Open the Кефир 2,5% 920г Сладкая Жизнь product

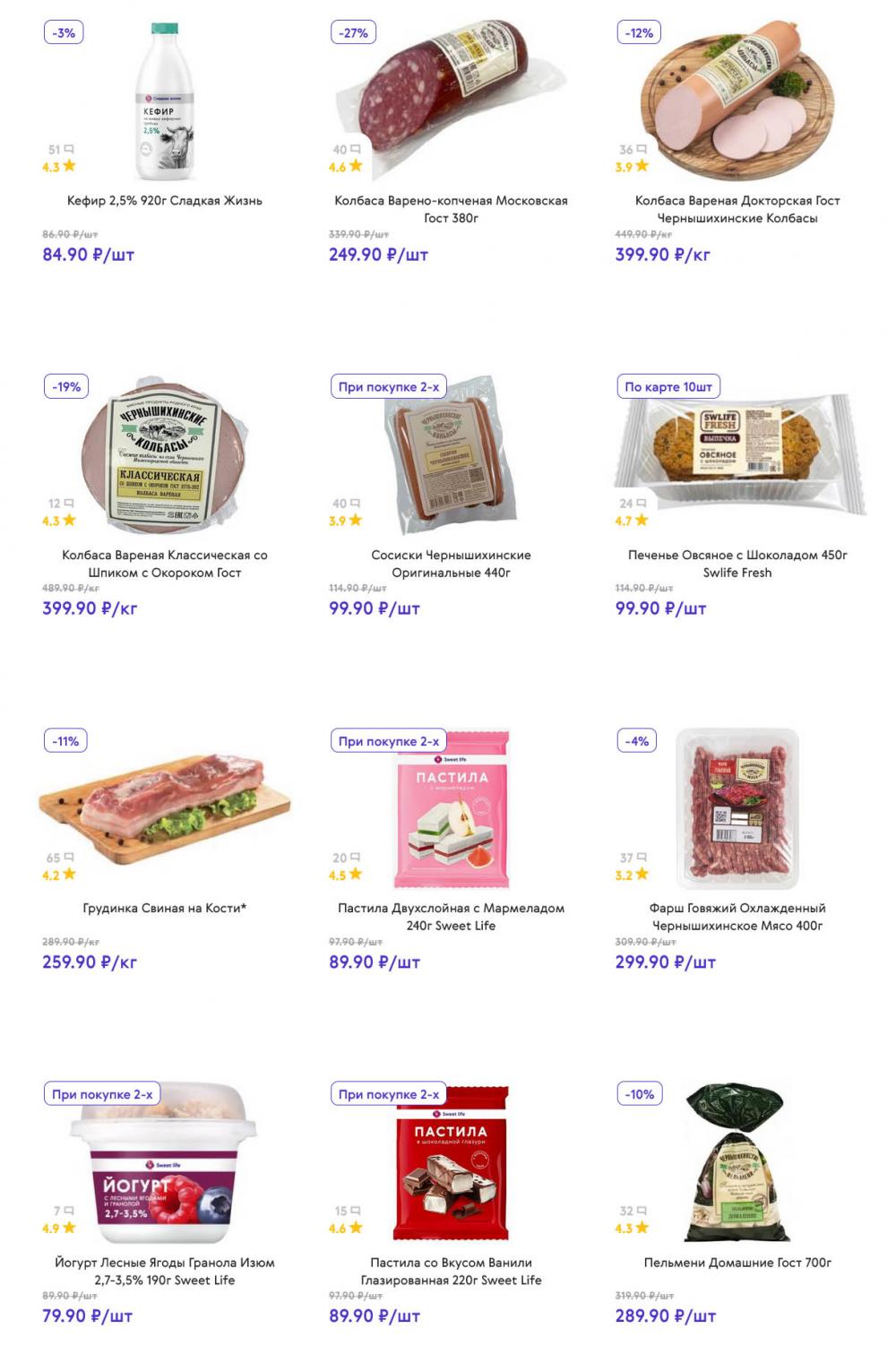pyautogui.click(x=165, y=201)
